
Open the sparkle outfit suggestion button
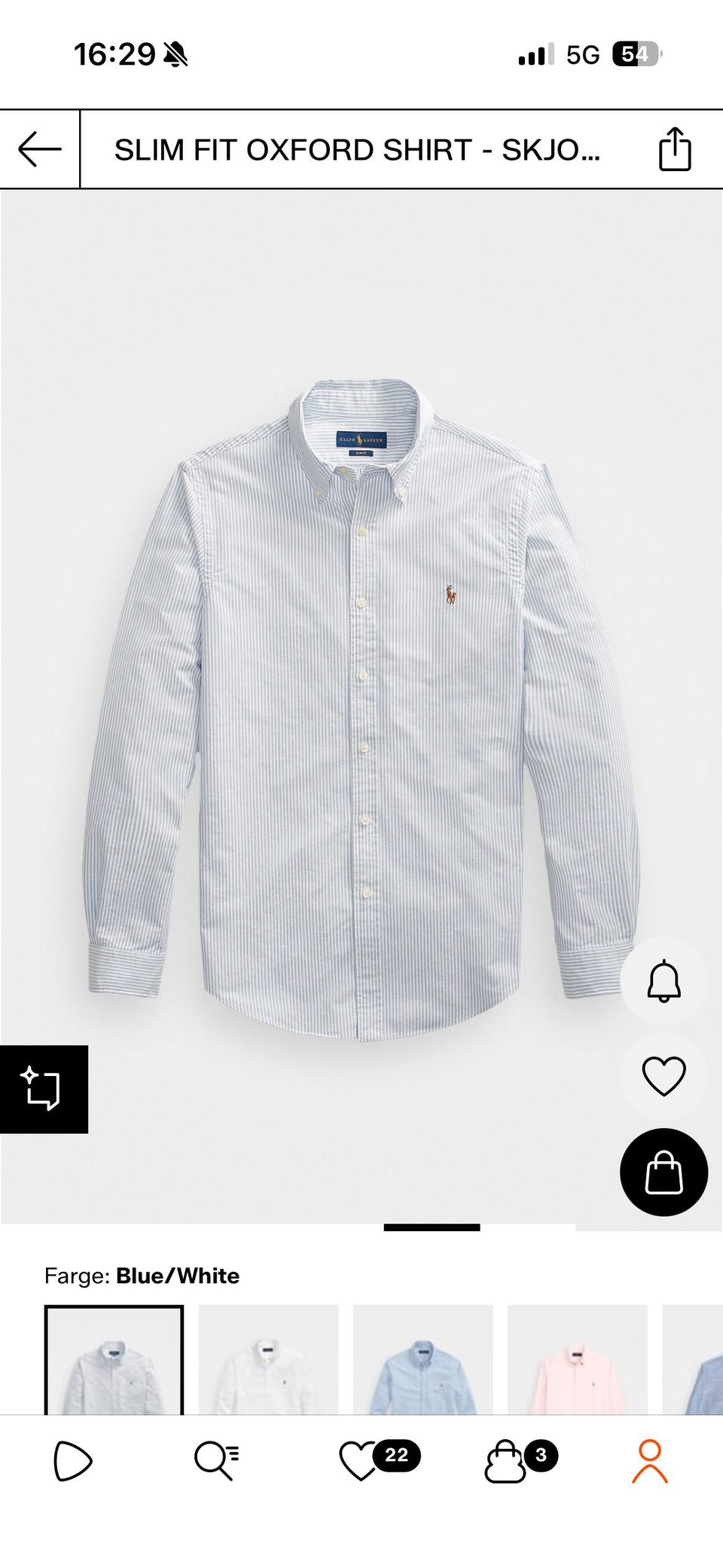[43, 1089]
